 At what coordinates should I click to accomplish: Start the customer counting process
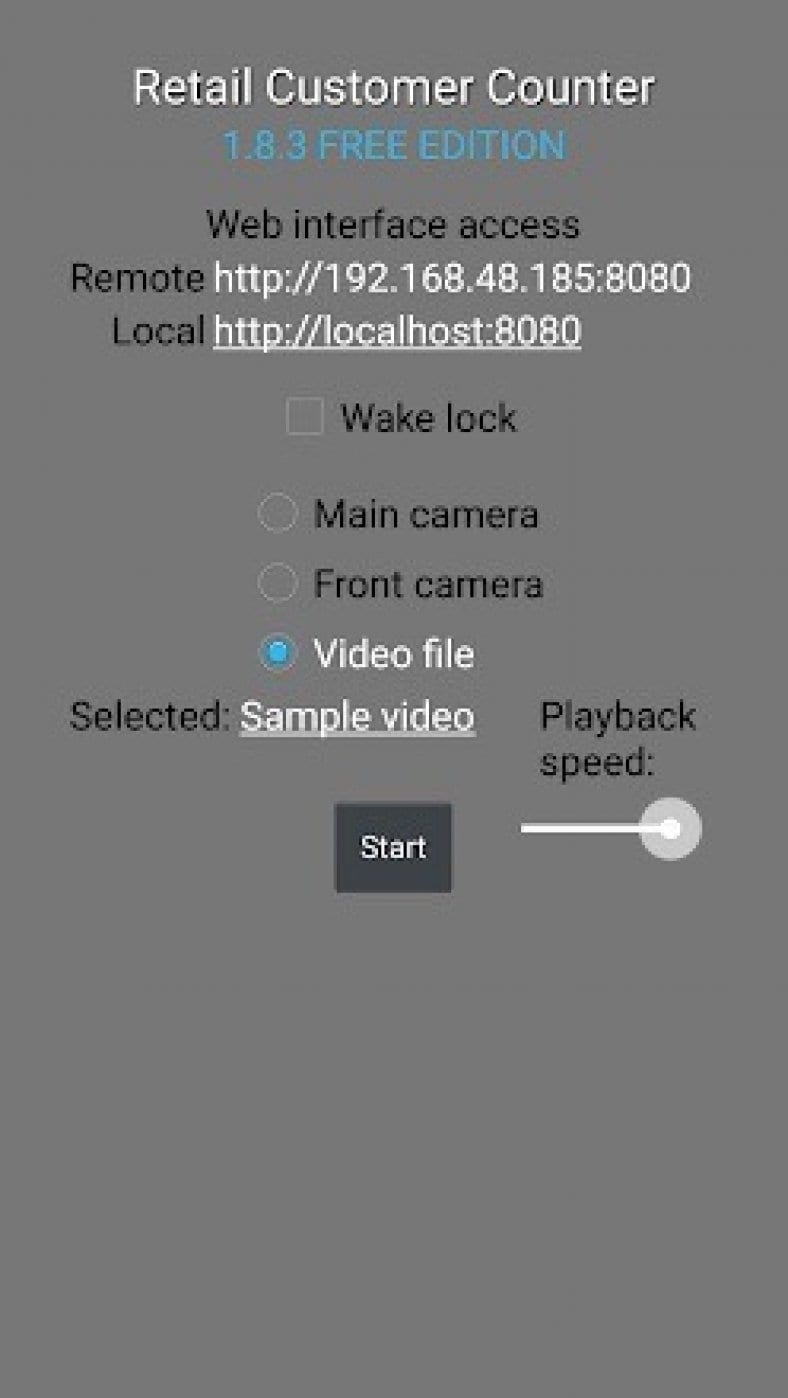[392, 847]
